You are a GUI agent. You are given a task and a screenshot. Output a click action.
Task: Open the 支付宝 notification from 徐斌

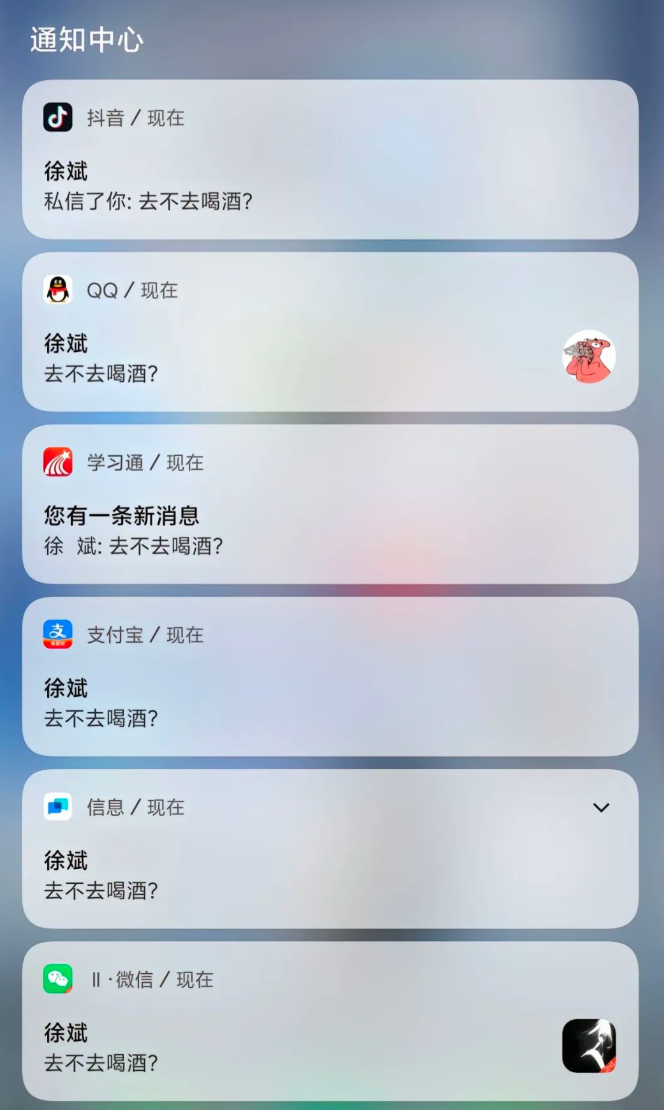(330, 677)
